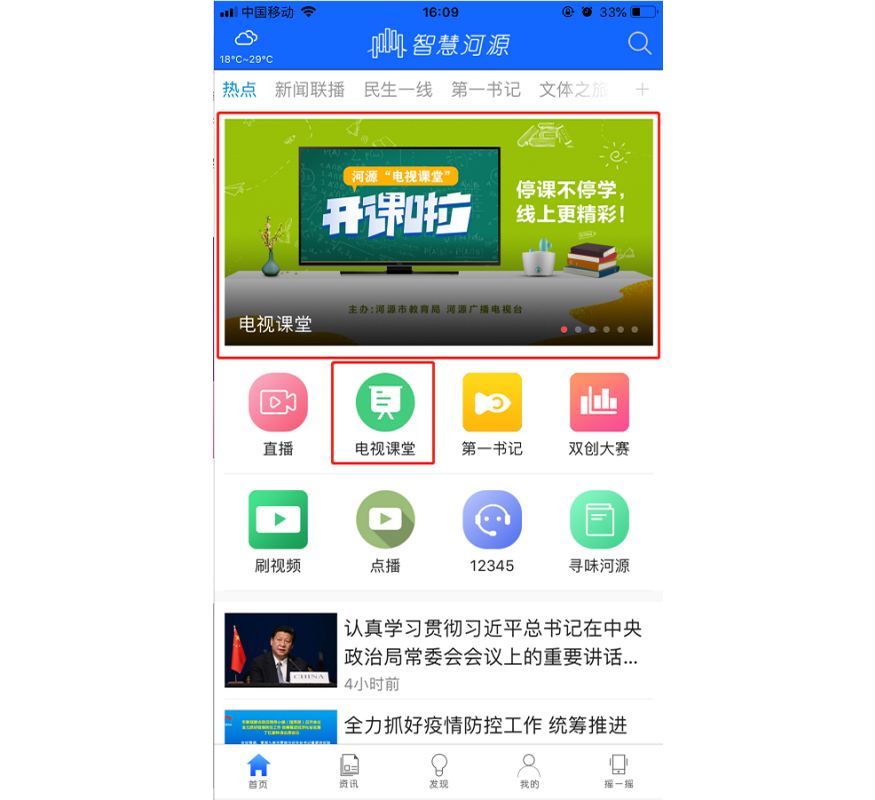Image resolution: width=875 pixels, height=800 pixels.
Task: Go to the 发现 bottom tab
Action: [438, 770]
